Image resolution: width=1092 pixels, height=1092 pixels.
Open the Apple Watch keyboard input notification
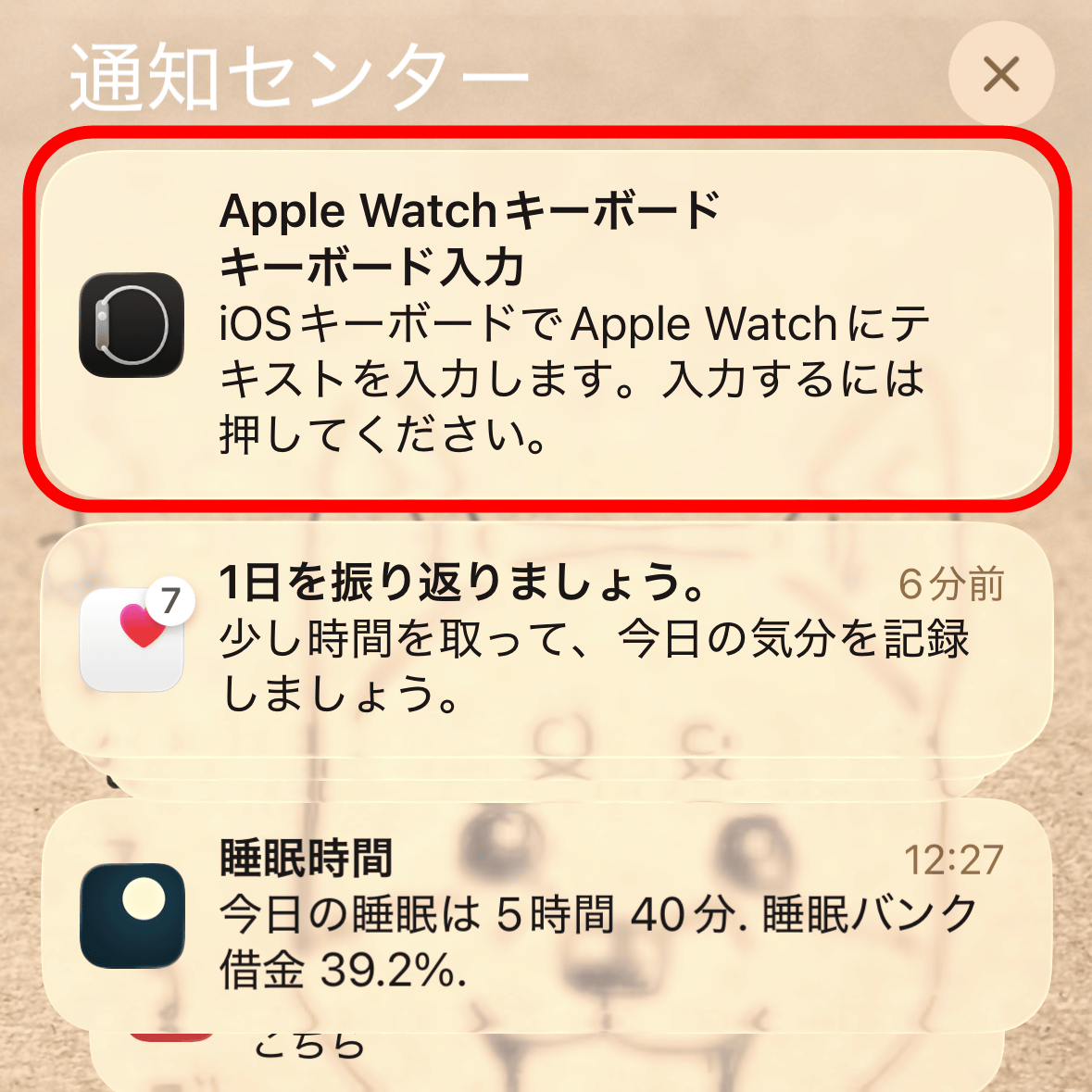(546, 322)
